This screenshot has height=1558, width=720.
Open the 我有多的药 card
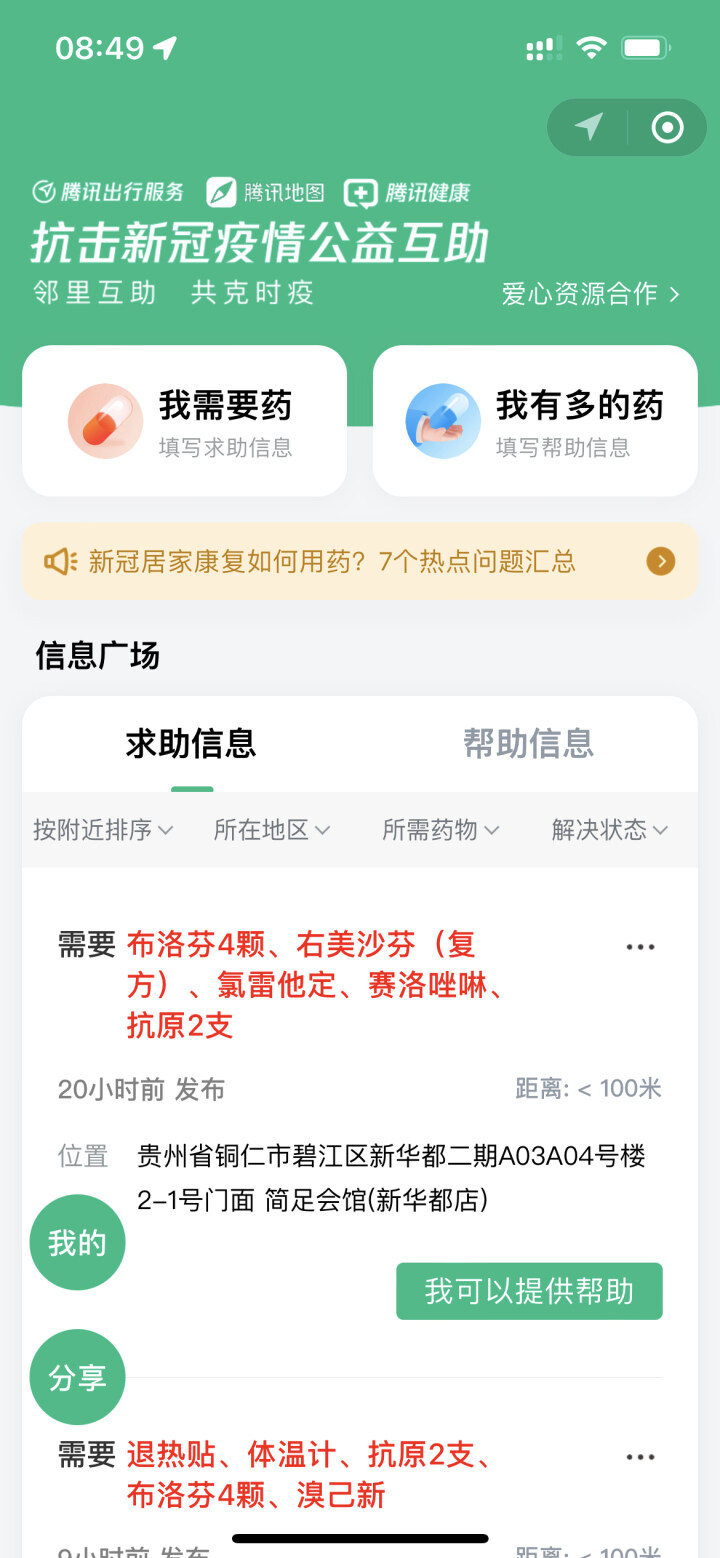pyautogui.click(x=535, y=421)
